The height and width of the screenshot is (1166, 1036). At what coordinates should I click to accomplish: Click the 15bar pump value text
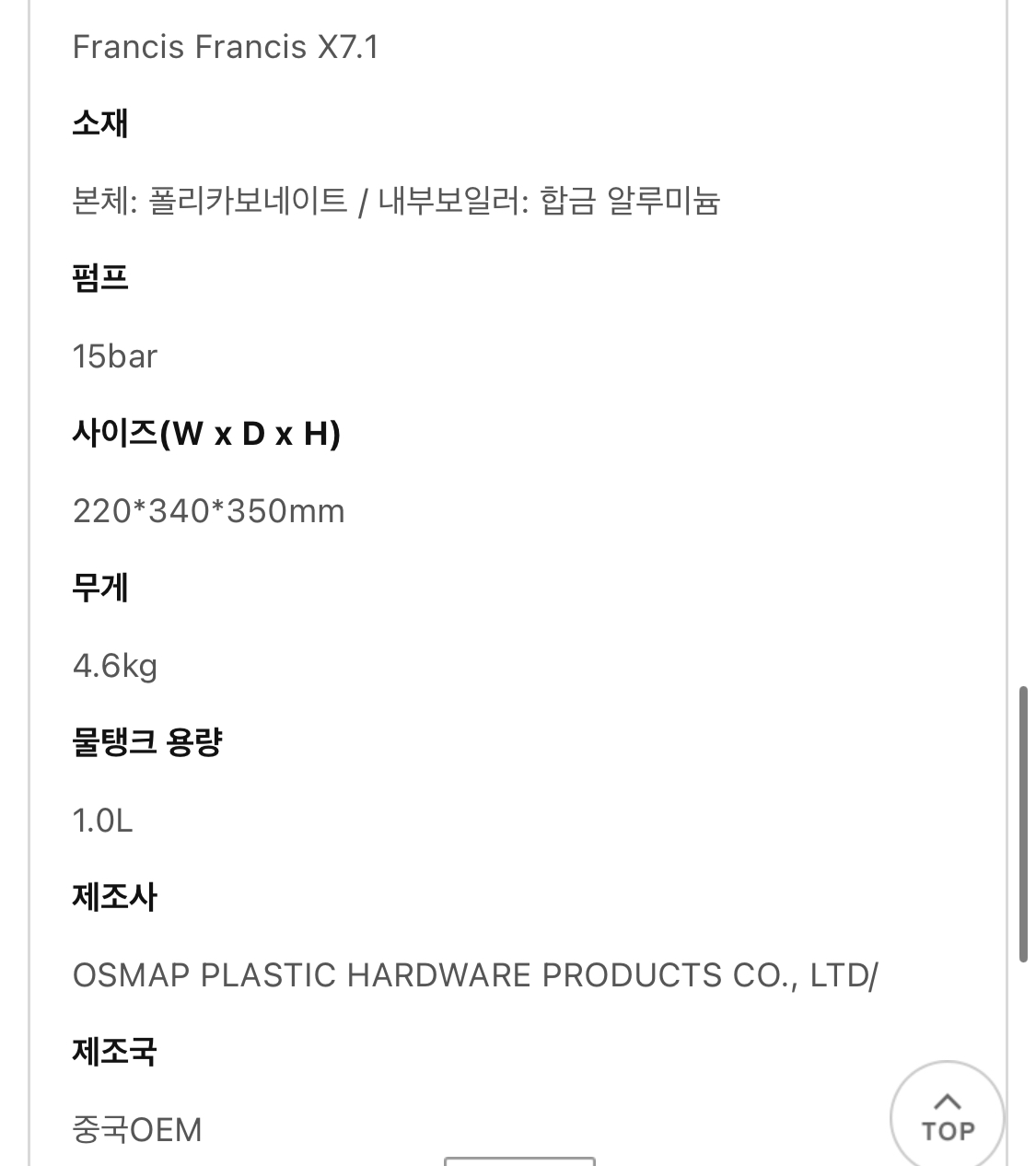(115, 356)
